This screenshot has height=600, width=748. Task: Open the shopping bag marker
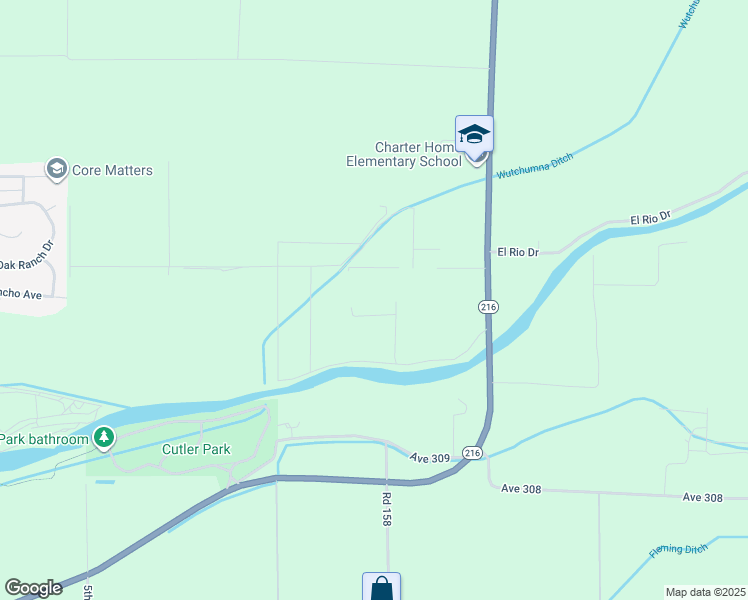point(381,588)
